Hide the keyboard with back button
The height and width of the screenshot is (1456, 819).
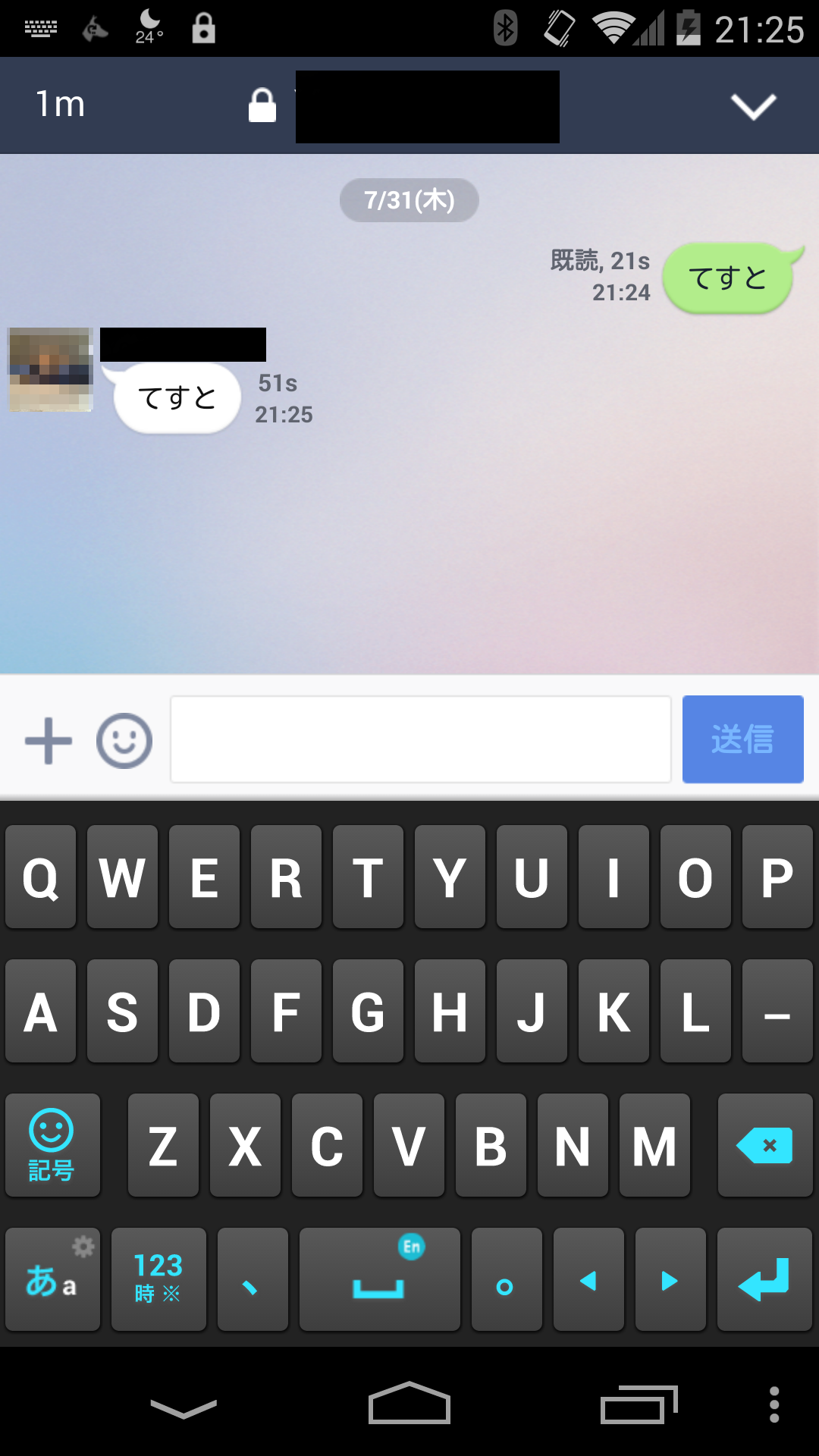(x=184, y=1407)
